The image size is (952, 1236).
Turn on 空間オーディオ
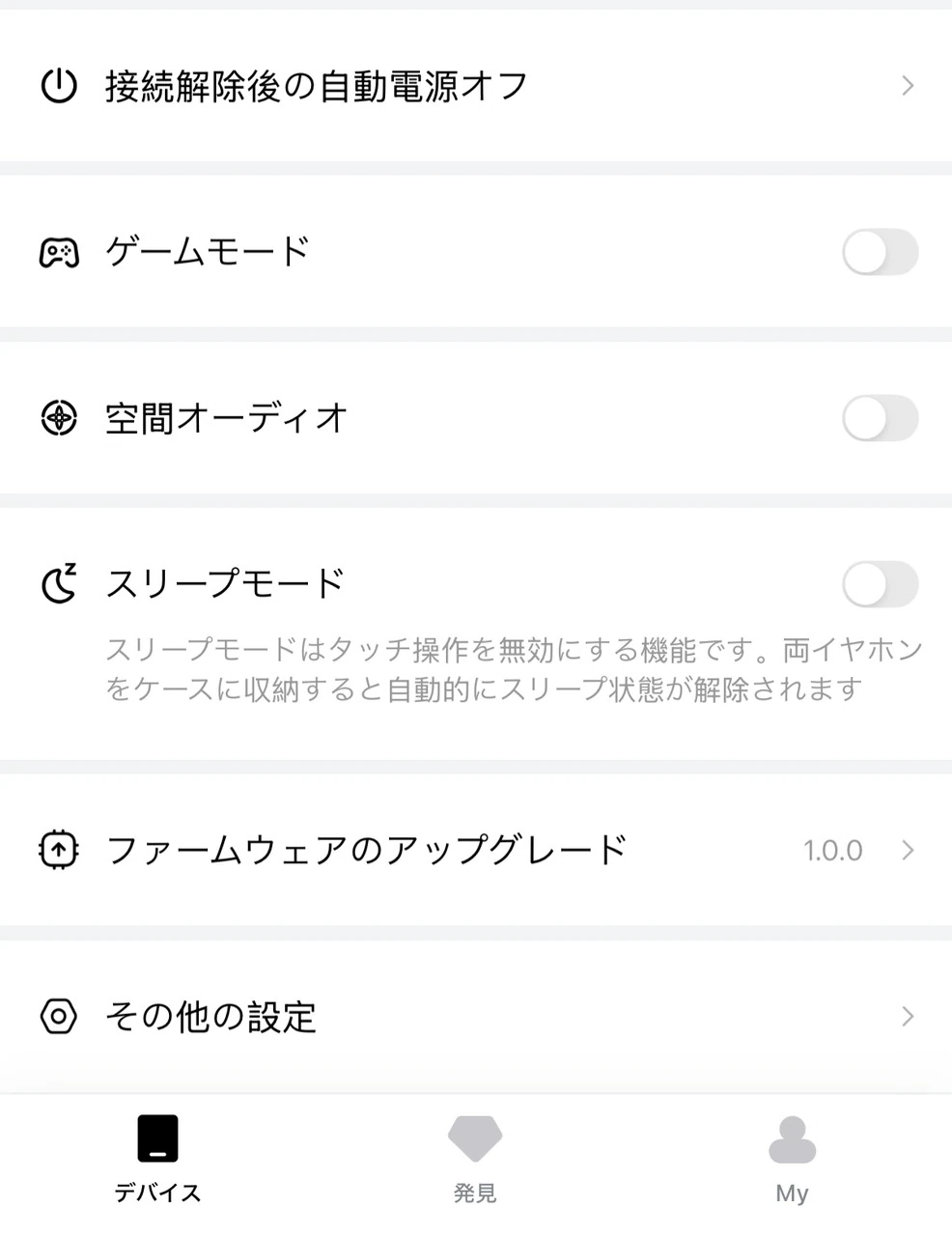point(879,418)
